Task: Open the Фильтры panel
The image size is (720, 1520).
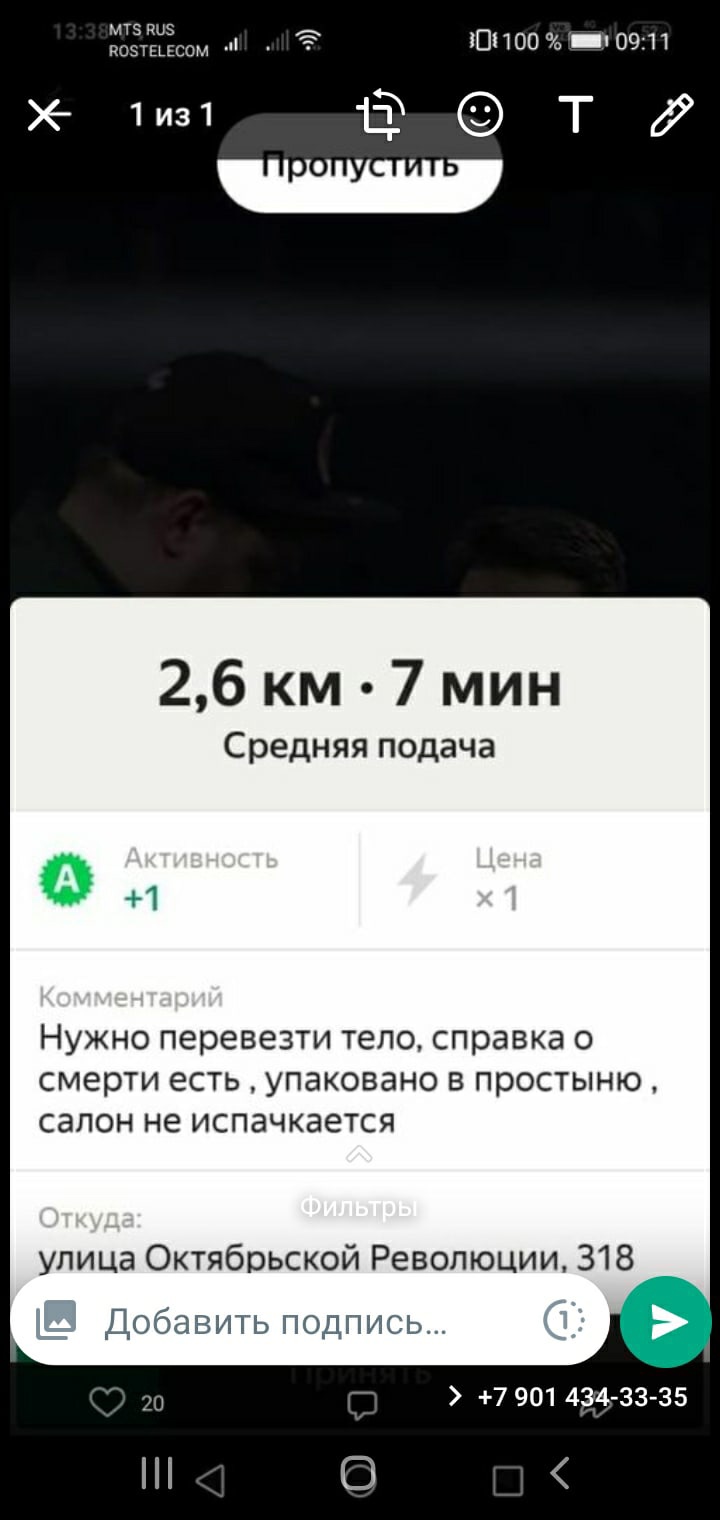Action: [x=359, y=1192]
